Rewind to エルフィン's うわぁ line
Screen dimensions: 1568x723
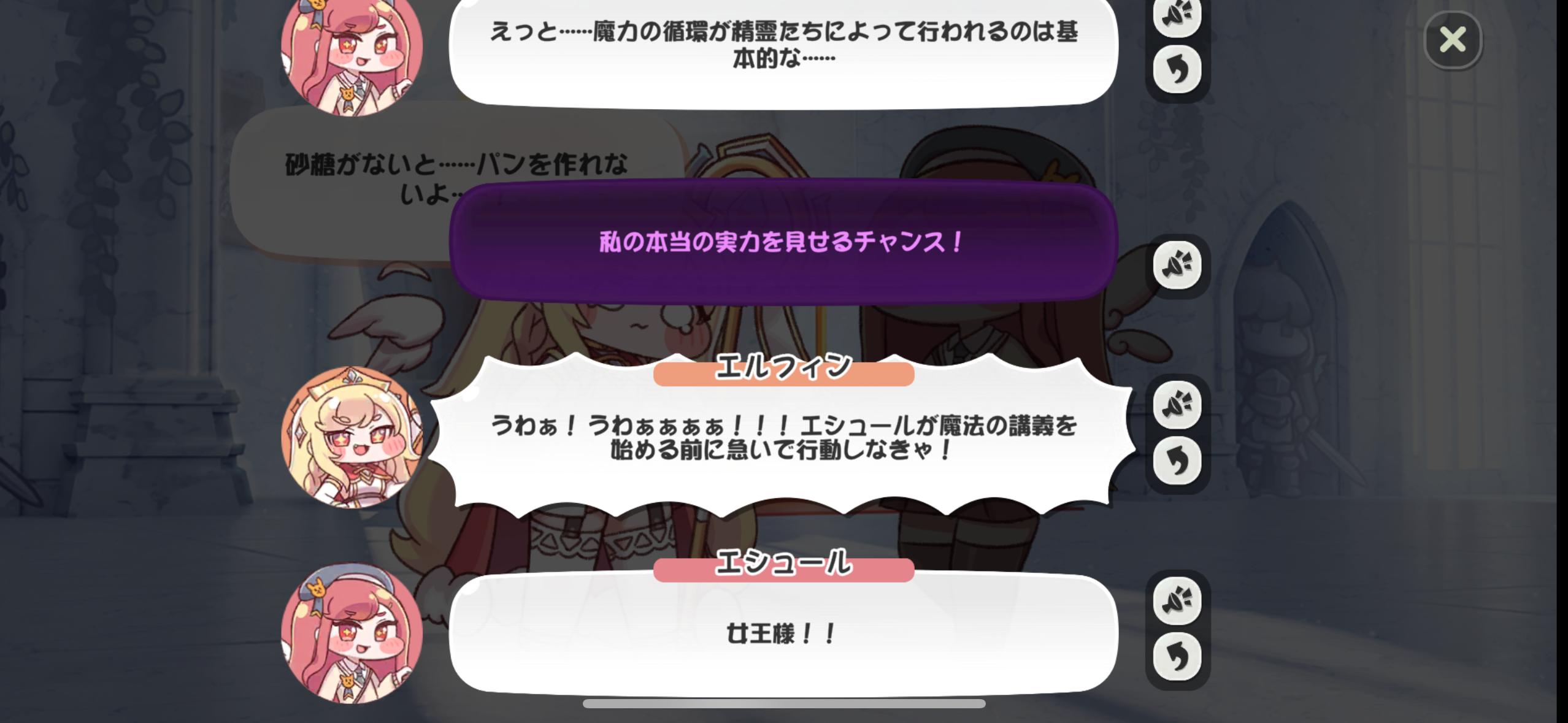tap(1177, 461)
